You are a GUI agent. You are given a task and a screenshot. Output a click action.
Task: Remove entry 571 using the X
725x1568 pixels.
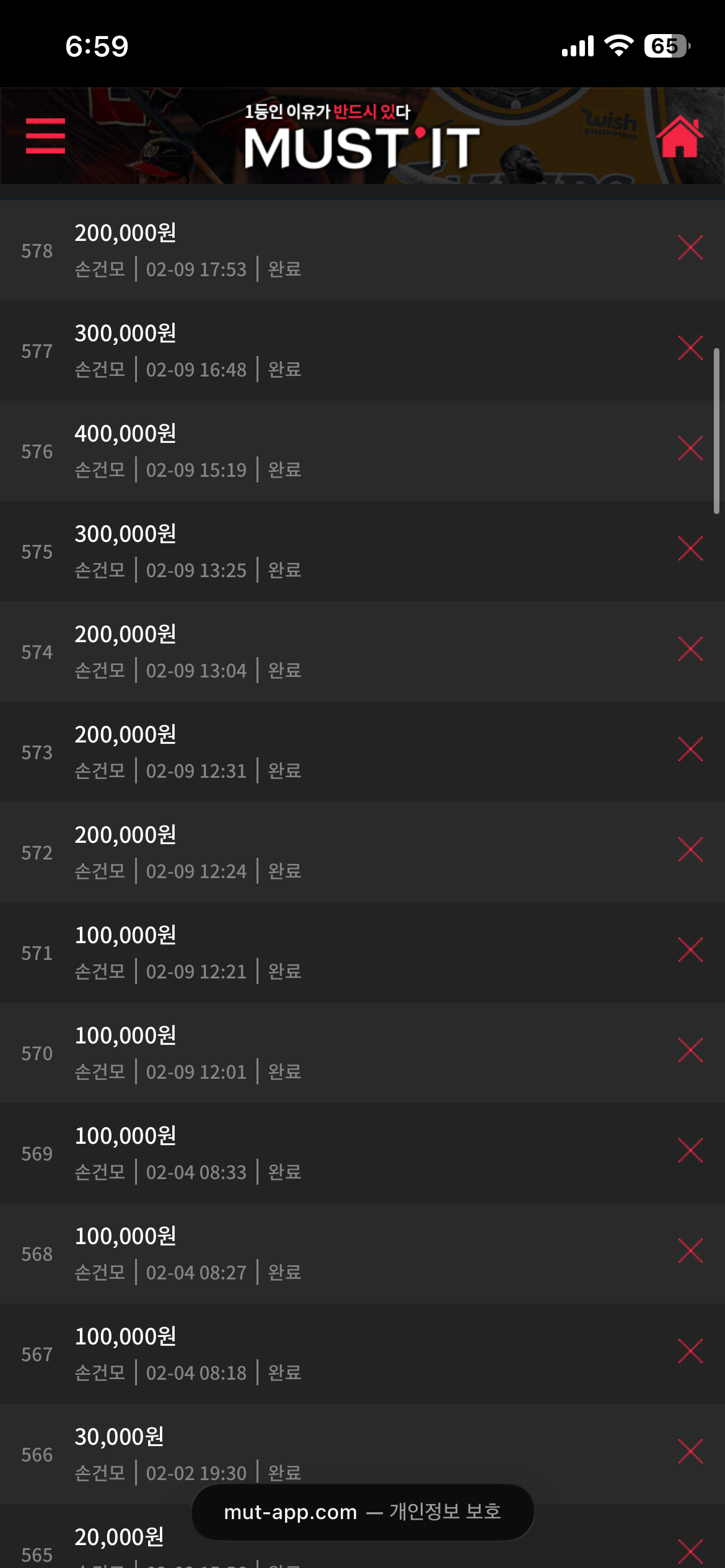coord(690,950)
